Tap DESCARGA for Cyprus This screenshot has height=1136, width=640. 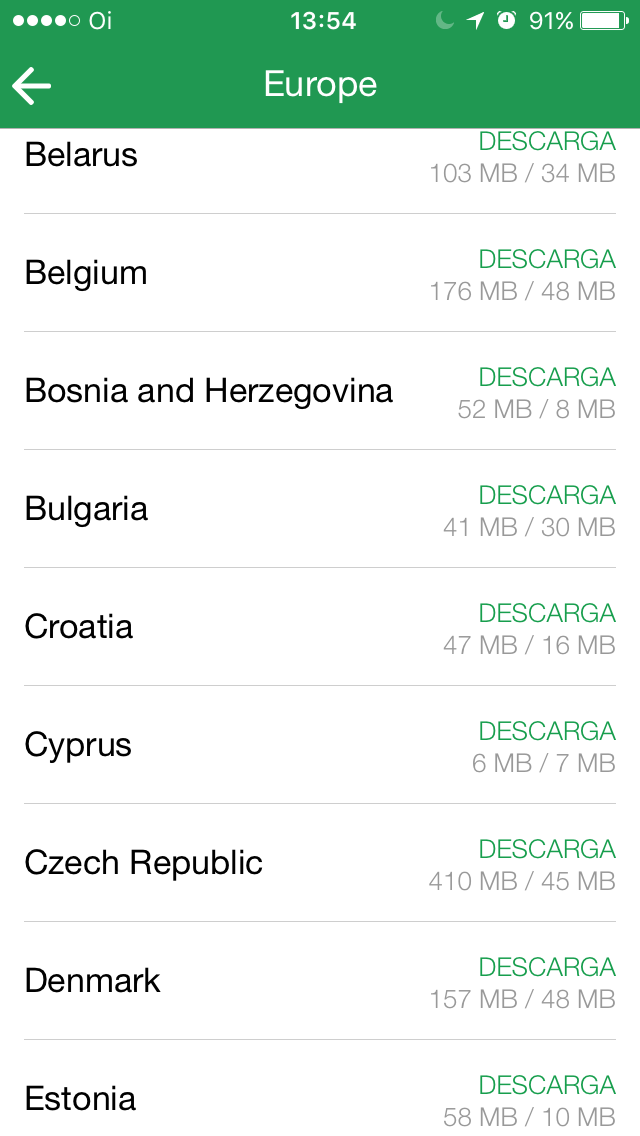pos(546,731)
